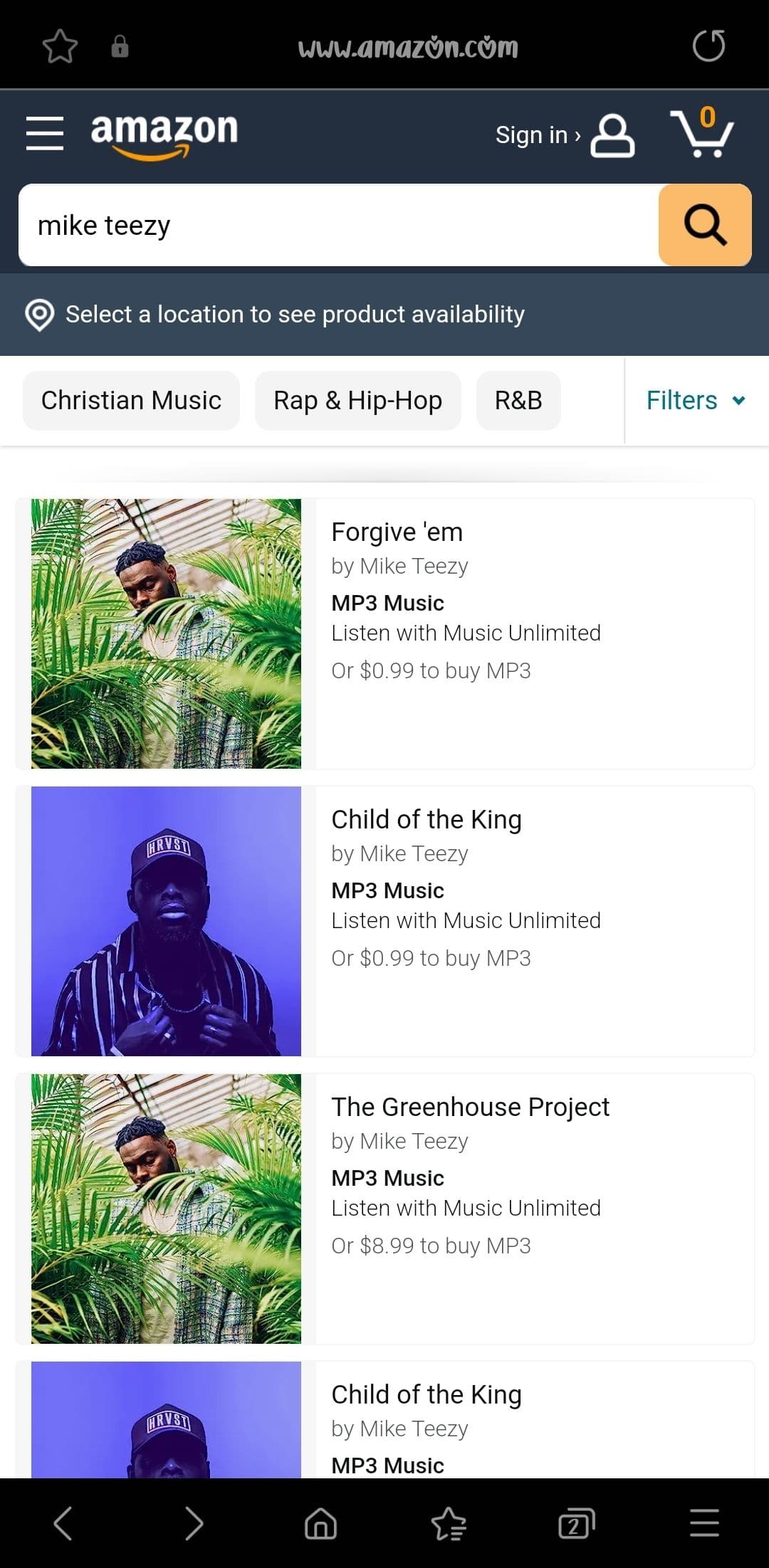Image resolution: width=769 pixels, height=1568 pixels.
Task: Open the browser tabs switcher
Action: pos(575,1523)
